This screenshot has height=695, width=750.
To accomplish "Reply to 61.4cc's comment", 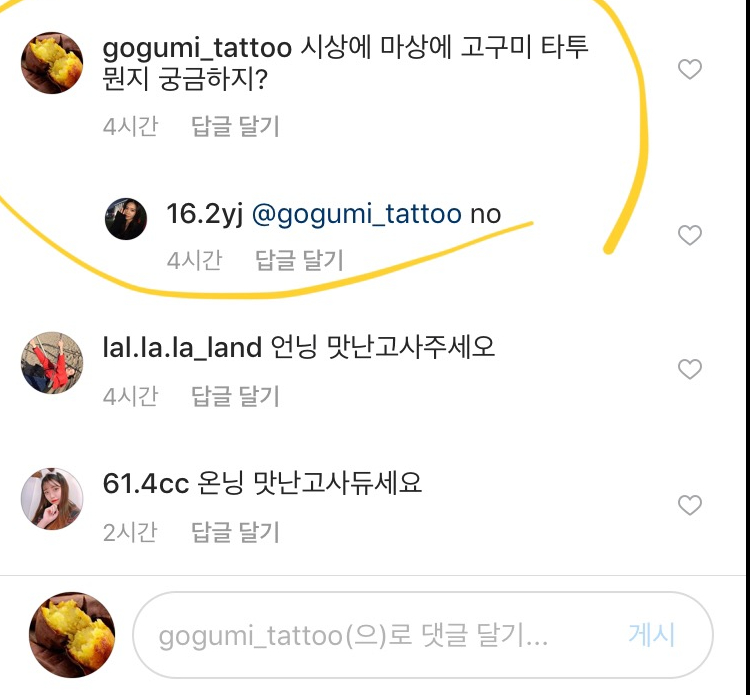I will tap(235, 532).
